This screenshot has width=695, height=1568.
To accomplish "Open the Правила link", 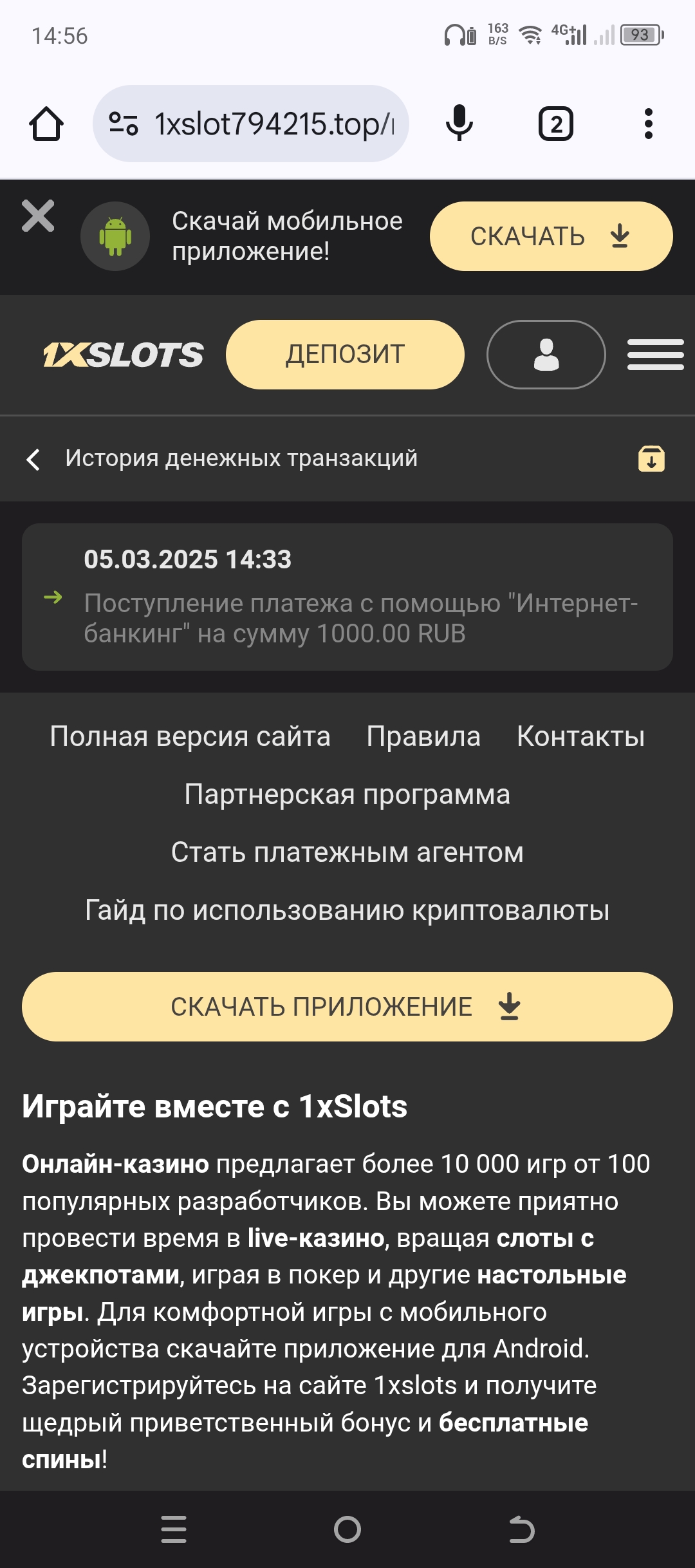I will click(423, 736).
